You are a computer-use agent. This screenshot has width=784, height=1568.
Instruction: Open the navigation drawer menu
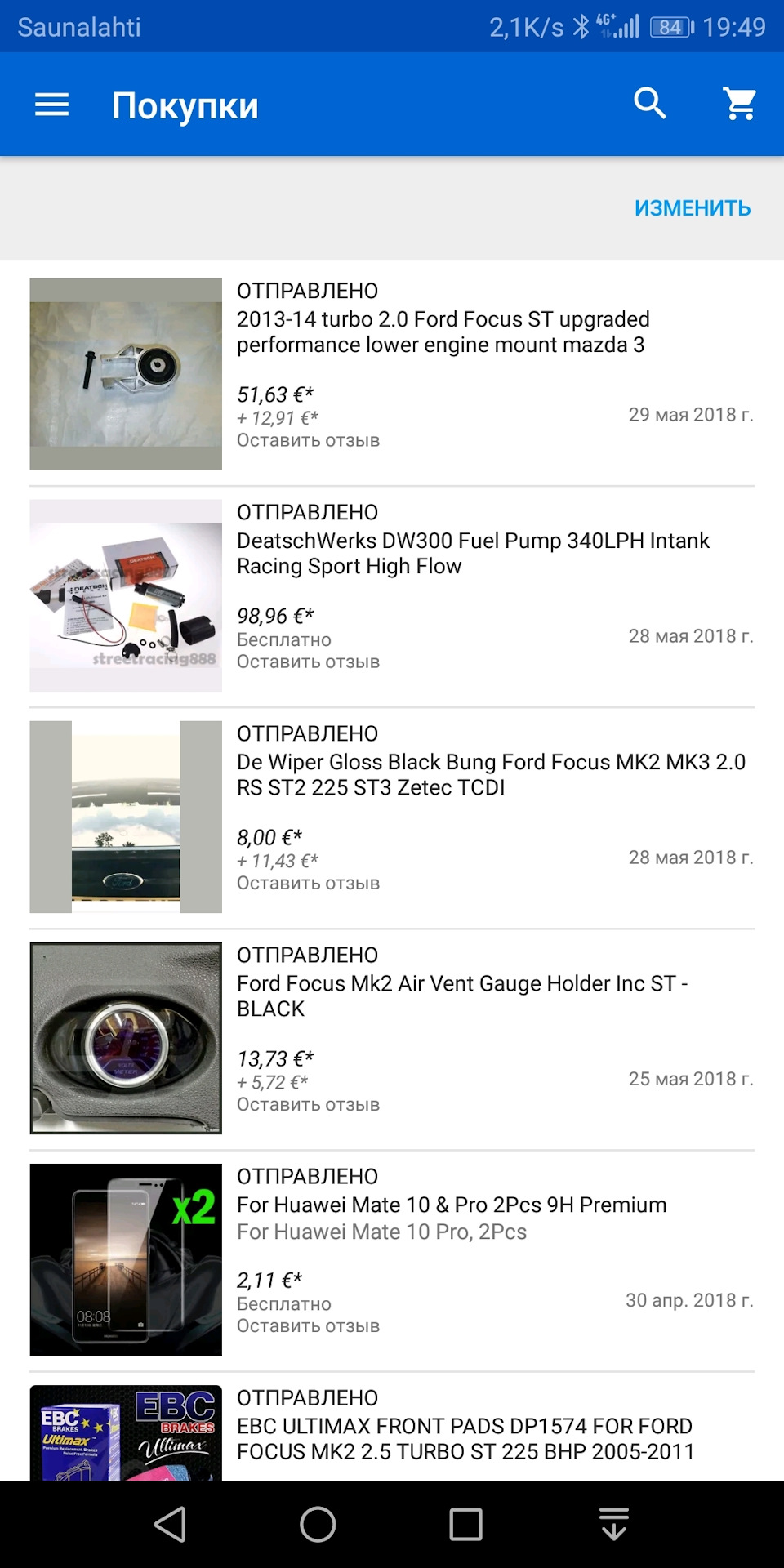click(51, 105)
